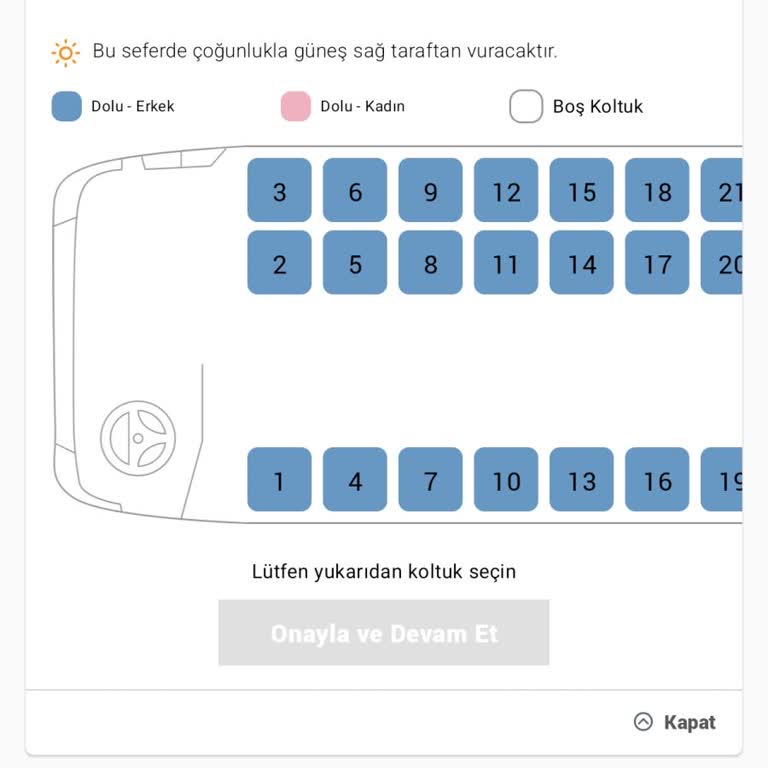Pick seat 8
The image size is (768, 768).
click(430, 263)
